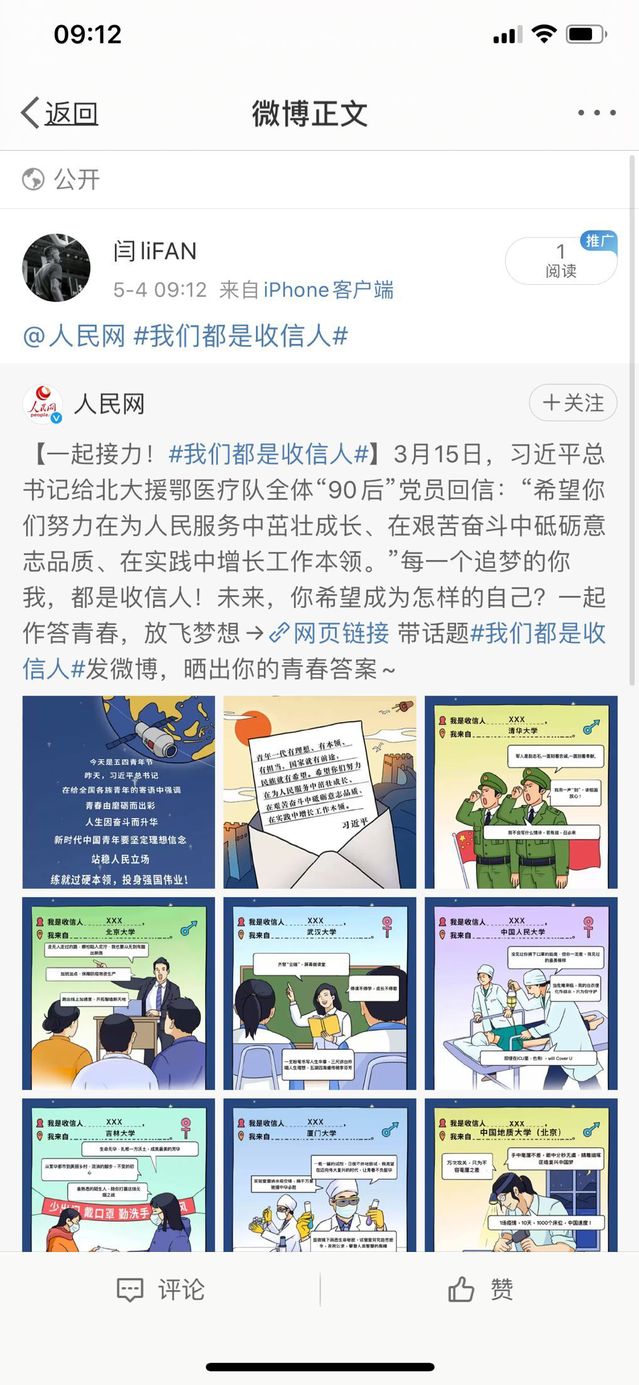Like this post with the 赞 button
639x1385 pixels.
point(480,1290)
